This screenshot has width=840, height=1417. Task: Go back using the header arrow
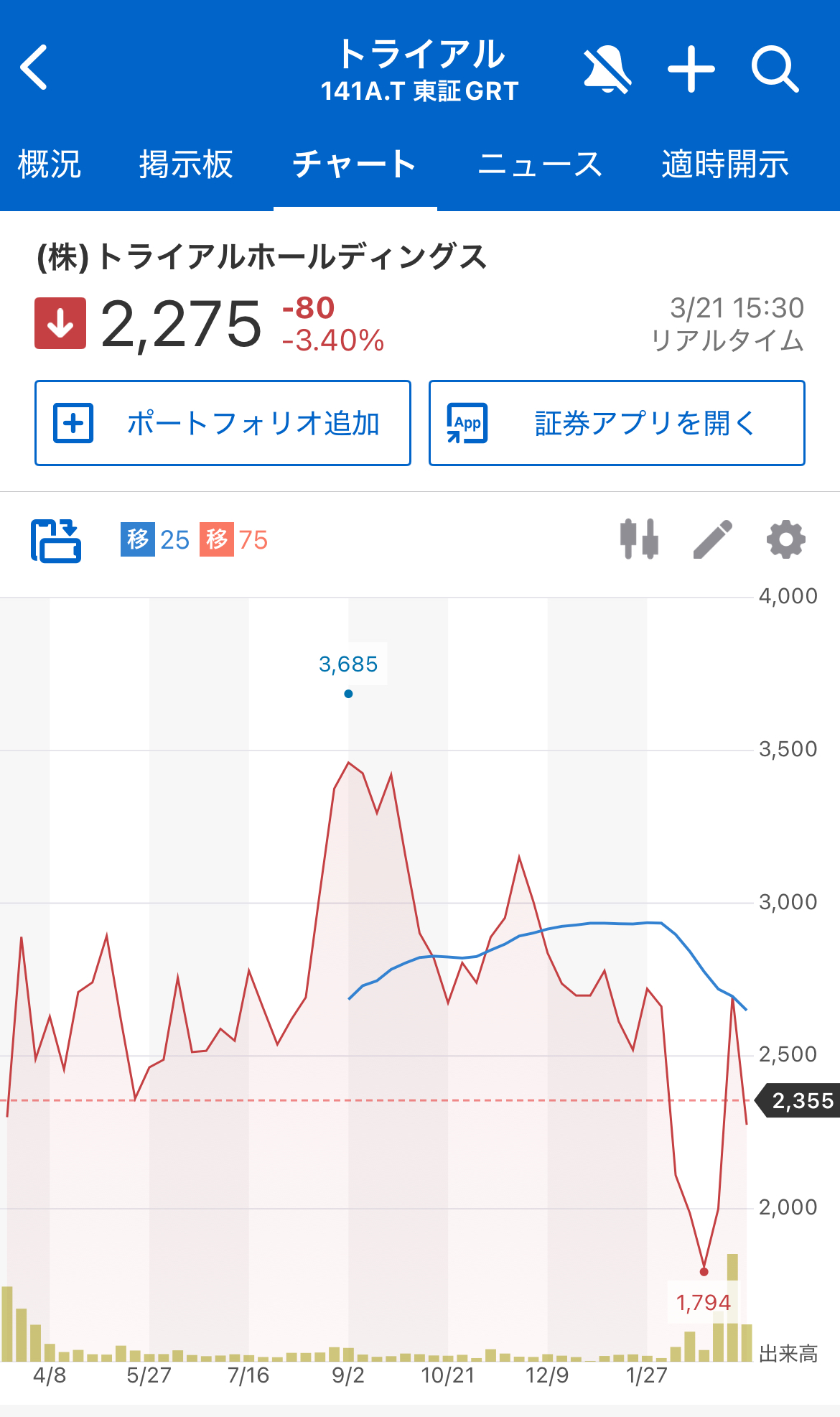(x=34, y=68)
